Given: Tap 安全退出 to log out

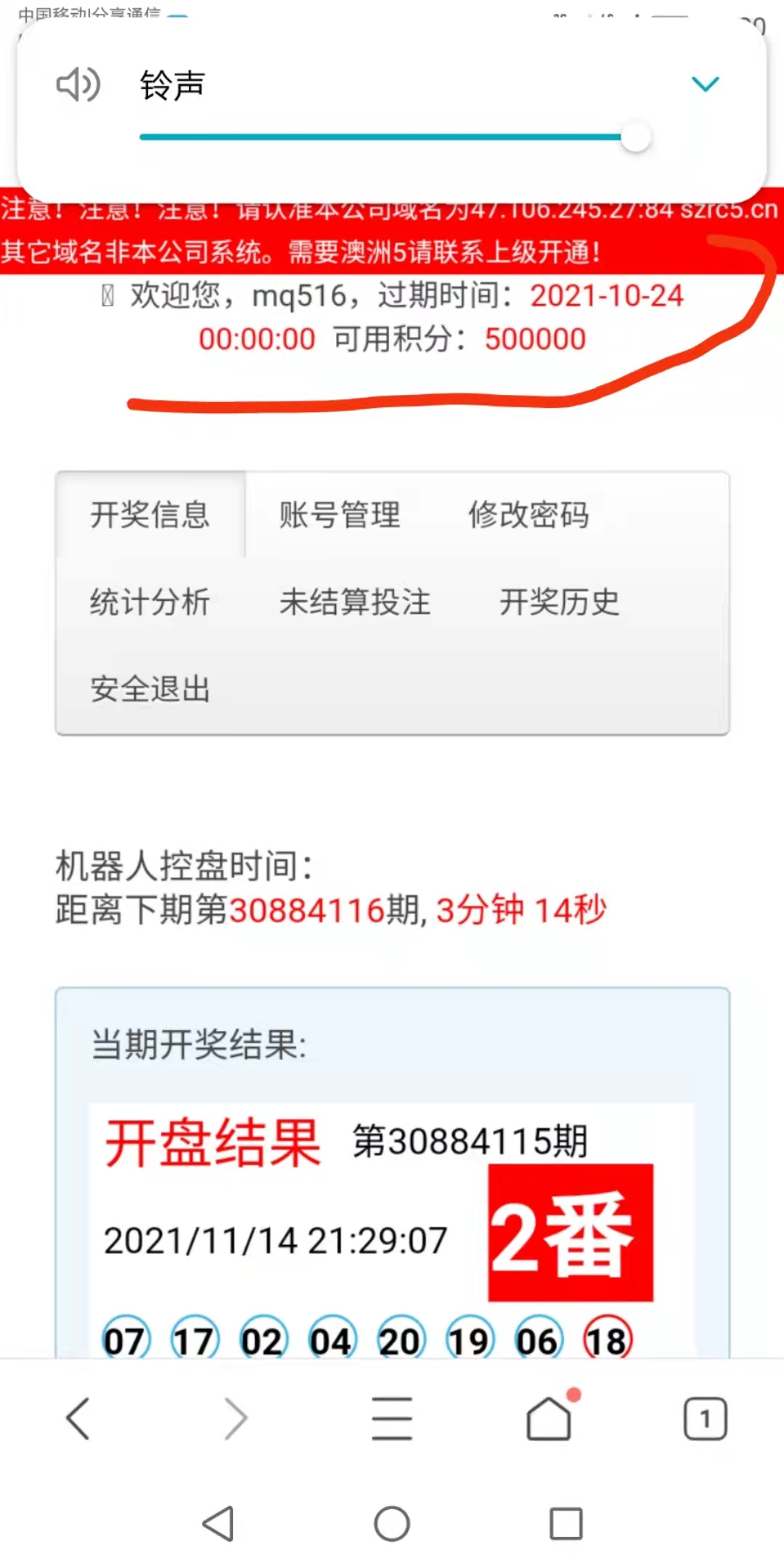Looking at the screenshot, I should (150, 690).
